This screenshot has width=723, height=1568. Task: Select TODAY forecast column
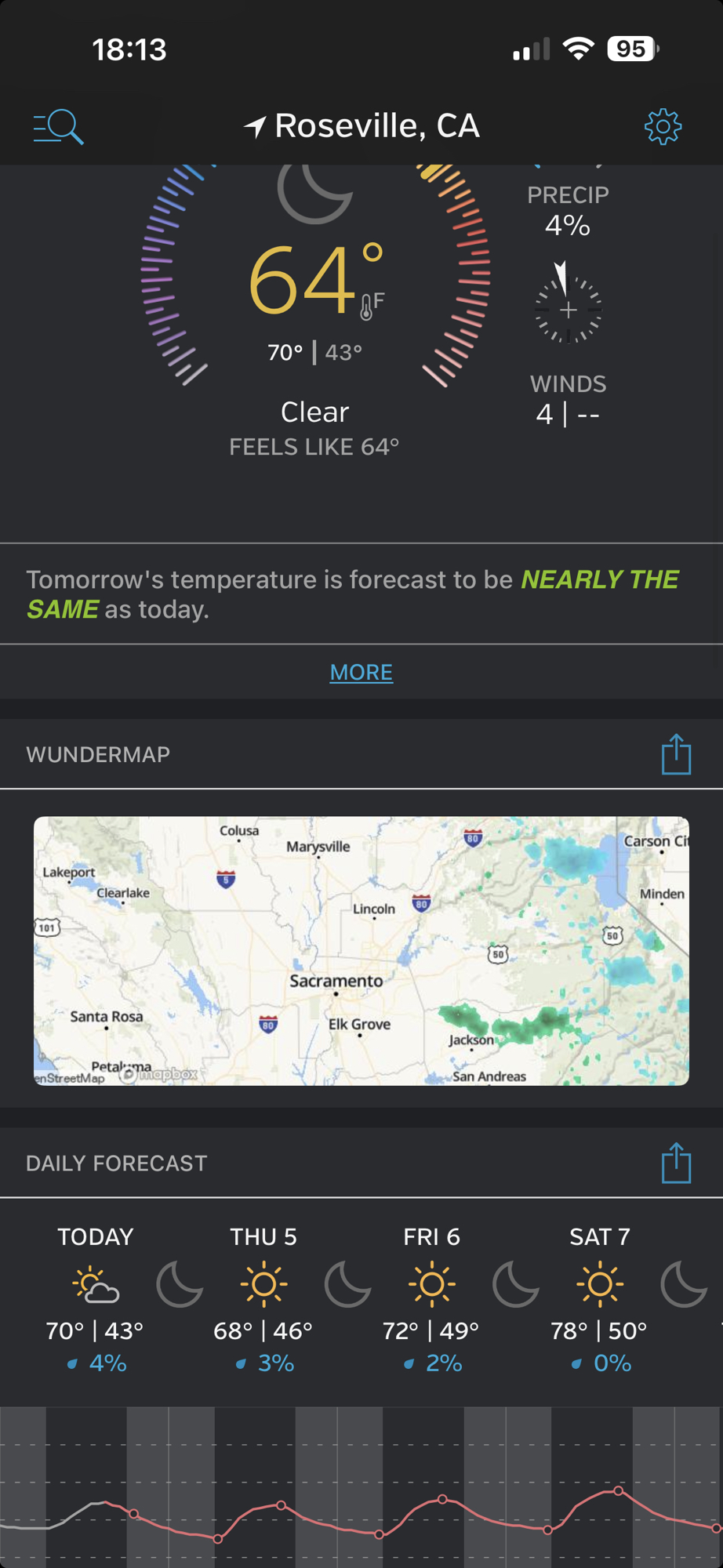click(96, 1299)
